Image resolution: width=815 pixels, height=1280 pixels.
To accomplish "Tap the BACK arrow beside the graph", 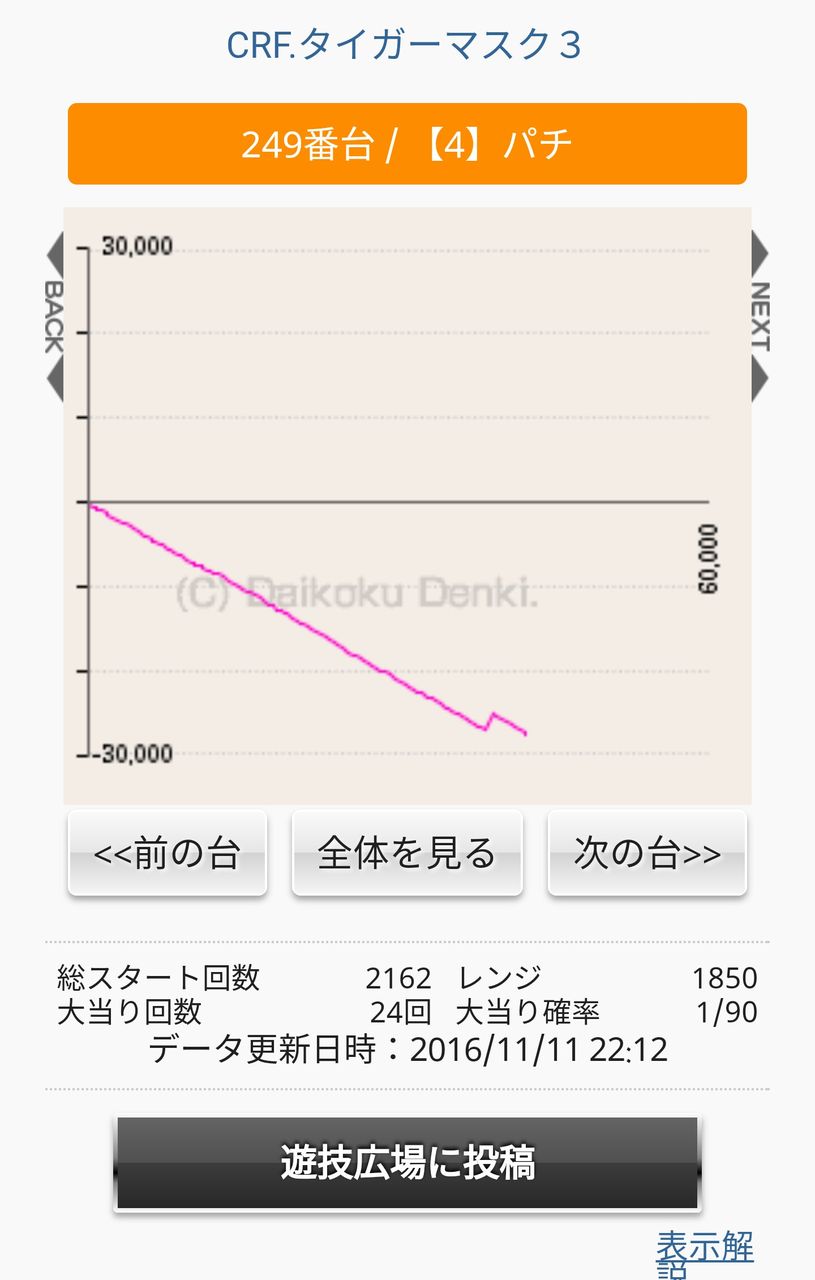I will click(x=54, y=316).
